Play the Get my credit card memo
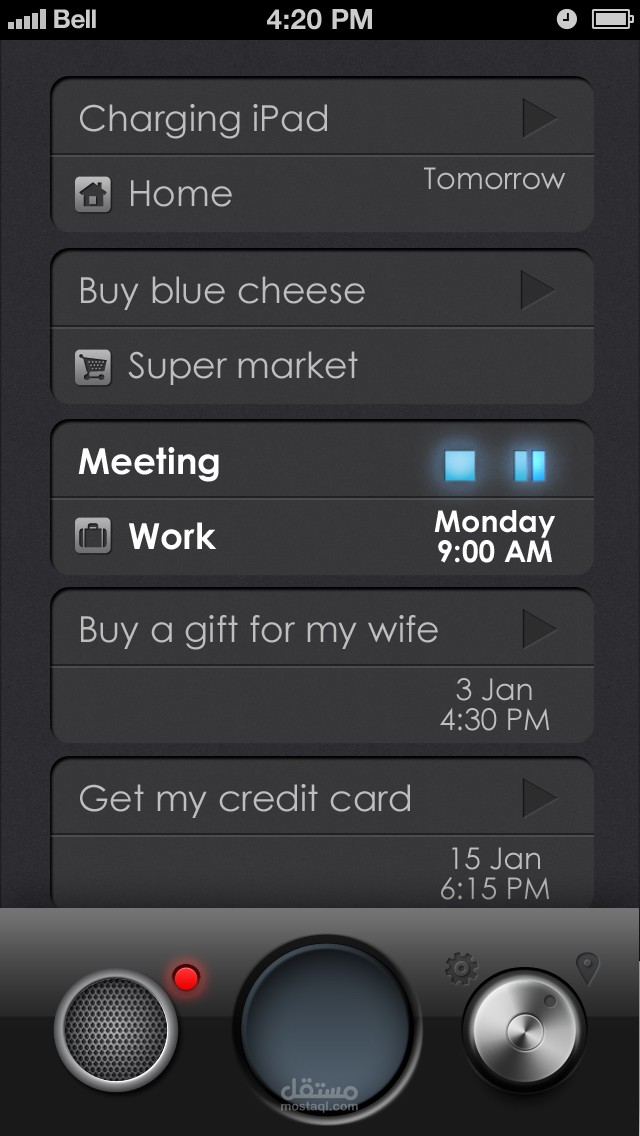The image size is (640, 1136). coord(539,799)
